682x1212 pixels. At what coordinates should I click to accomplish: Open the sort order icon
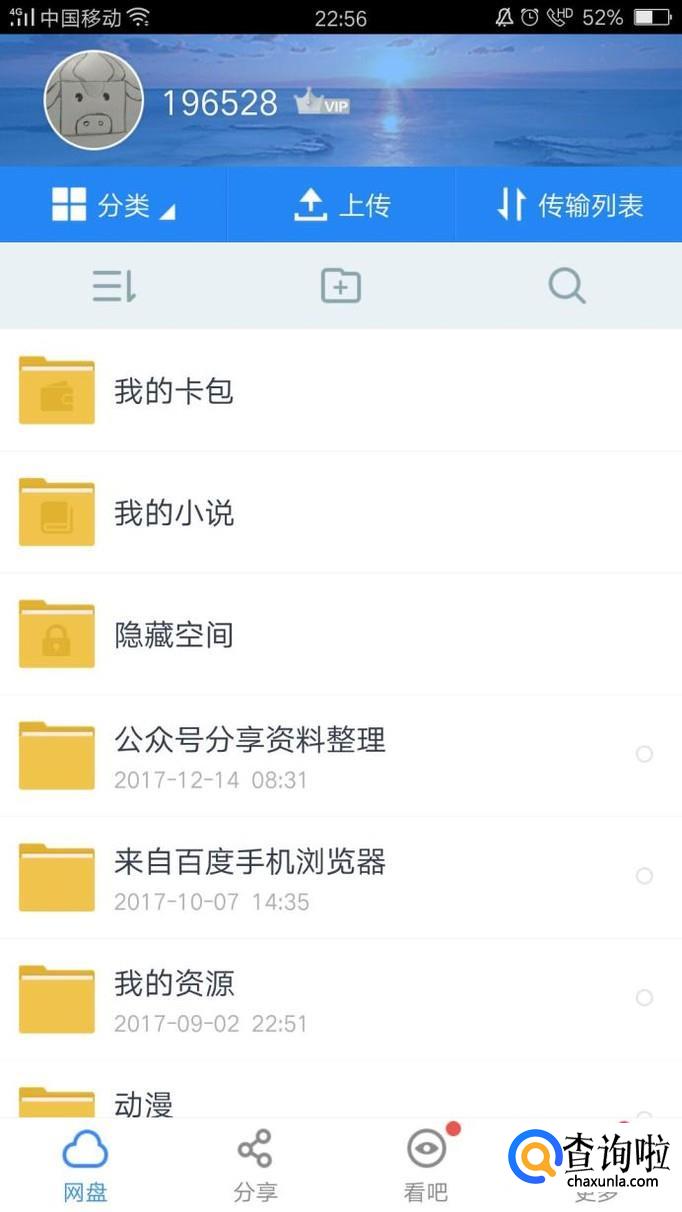click(114, 287)
